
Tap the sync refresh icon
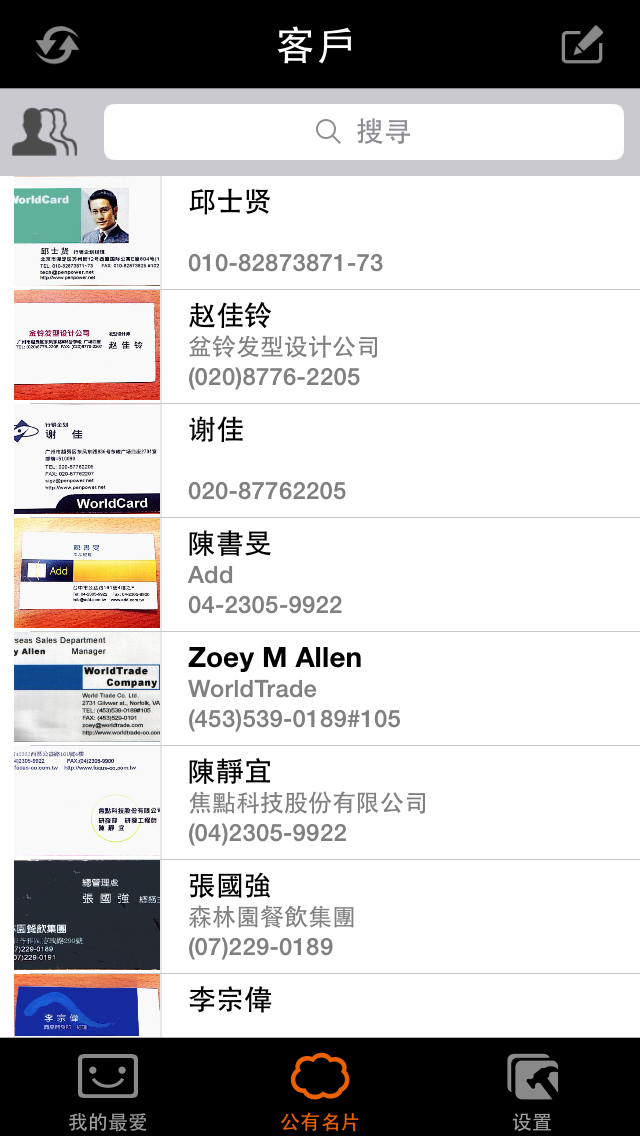[57, 45]
